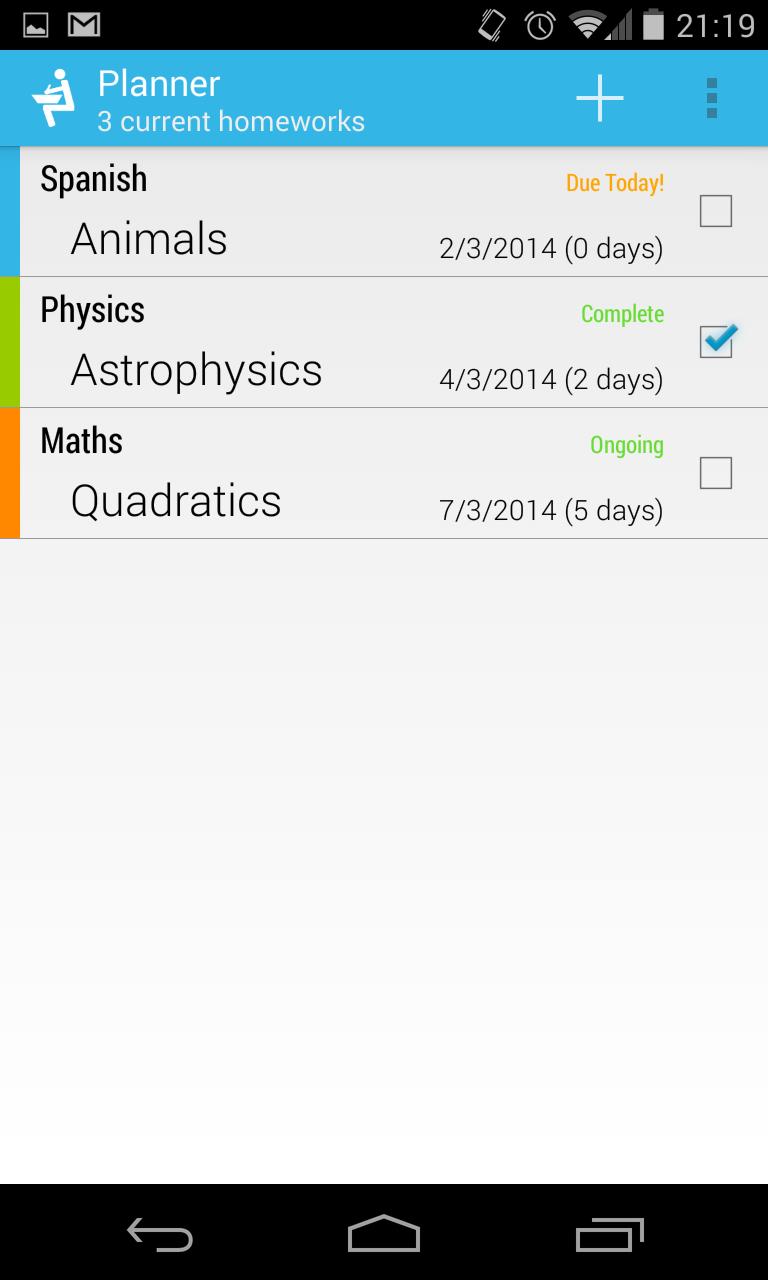Tap the Due Today status label
768x1280 pixels.
(x=615, y=183)
